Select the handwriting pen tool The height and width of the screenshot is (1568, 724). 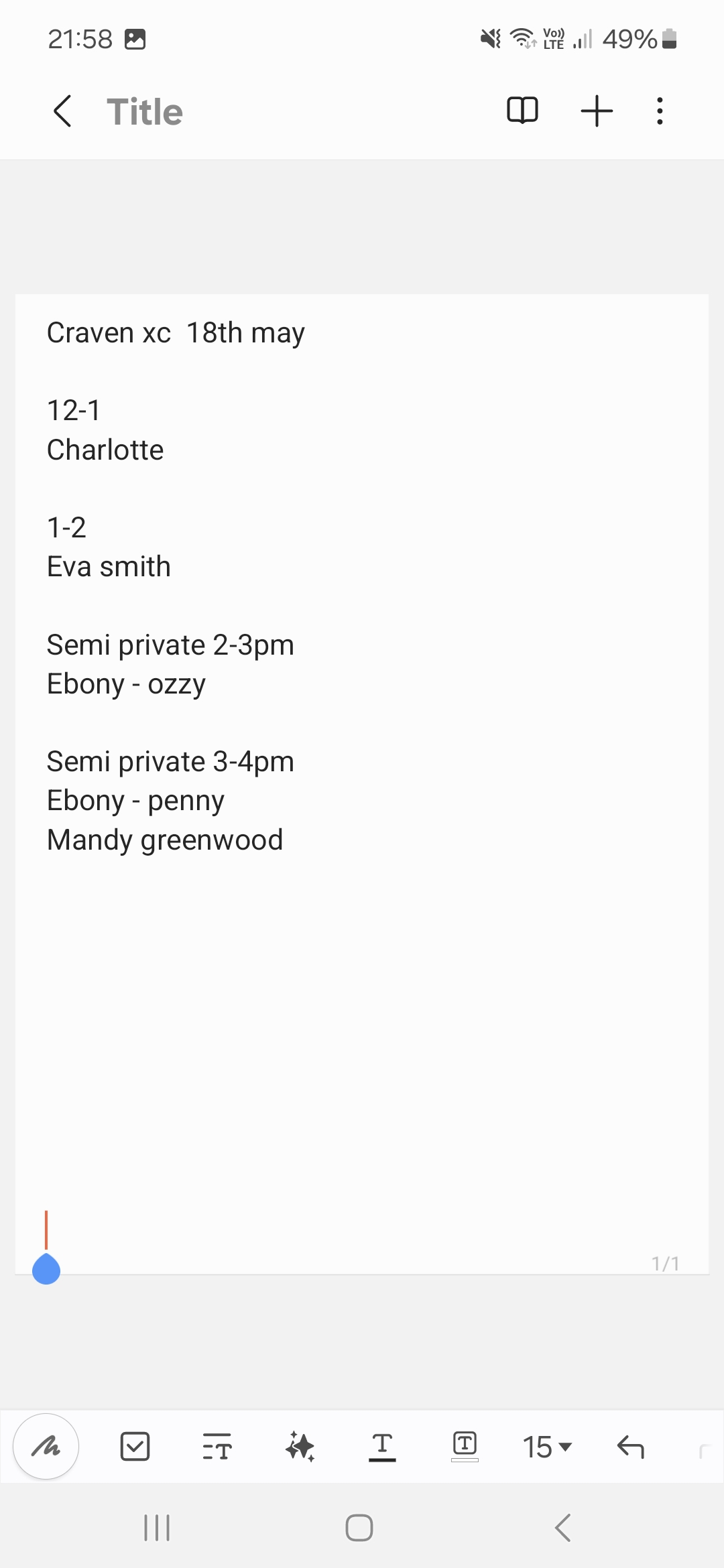(46, 1447)
